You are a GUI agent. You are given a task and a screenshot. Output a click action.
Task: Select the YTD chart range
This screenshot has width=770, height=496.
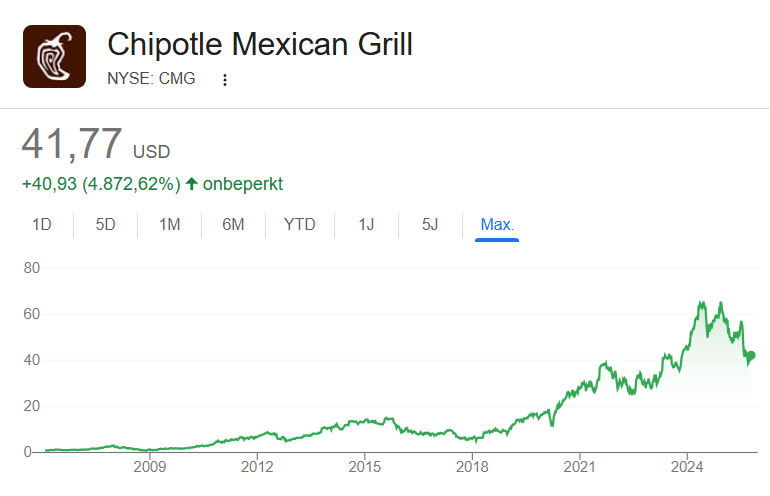coord(299,224)
